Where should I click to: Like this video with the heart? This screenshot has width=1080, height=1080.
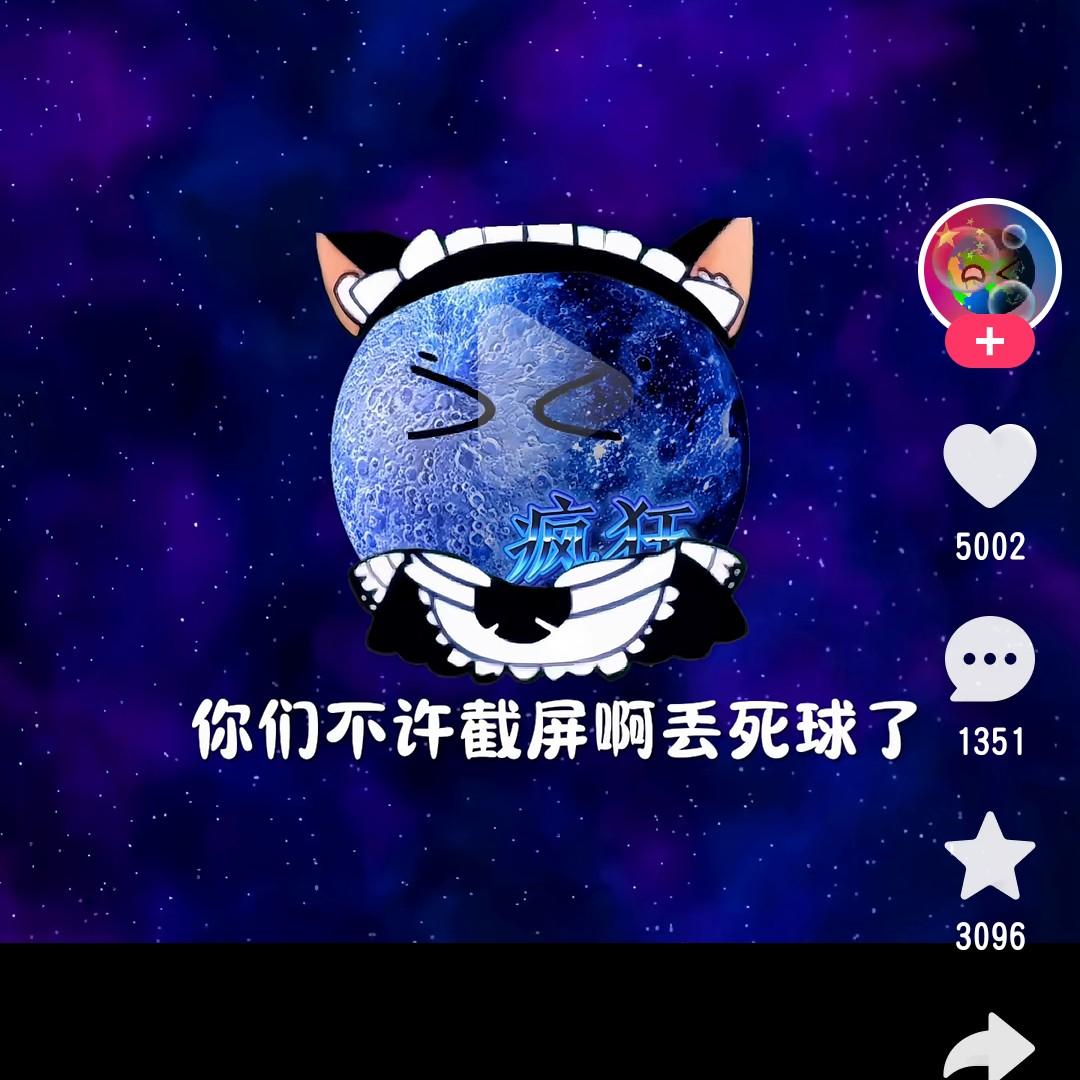[x=989, y=466]
